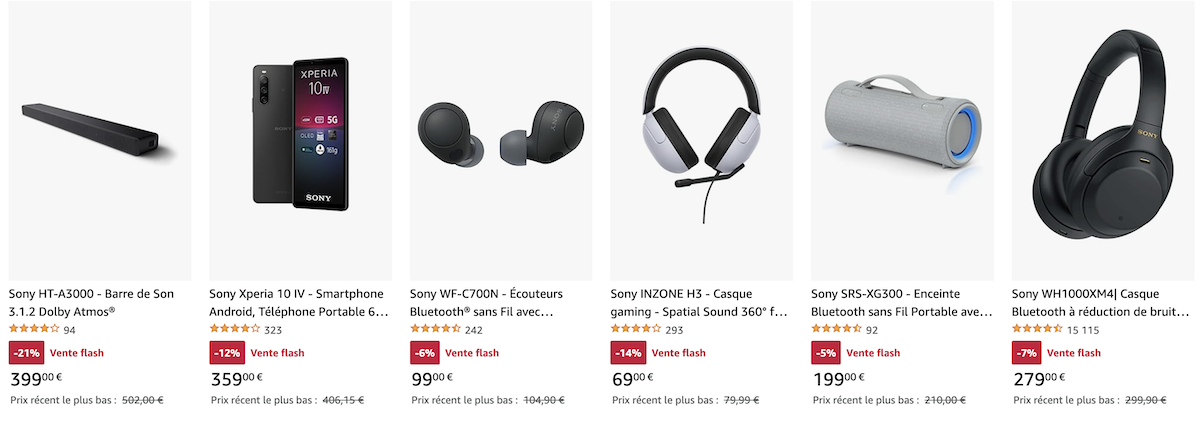1200x422 pixels.
Task: Open the Sony SRS-XG300 speaker image
Action: coord(902,140)
